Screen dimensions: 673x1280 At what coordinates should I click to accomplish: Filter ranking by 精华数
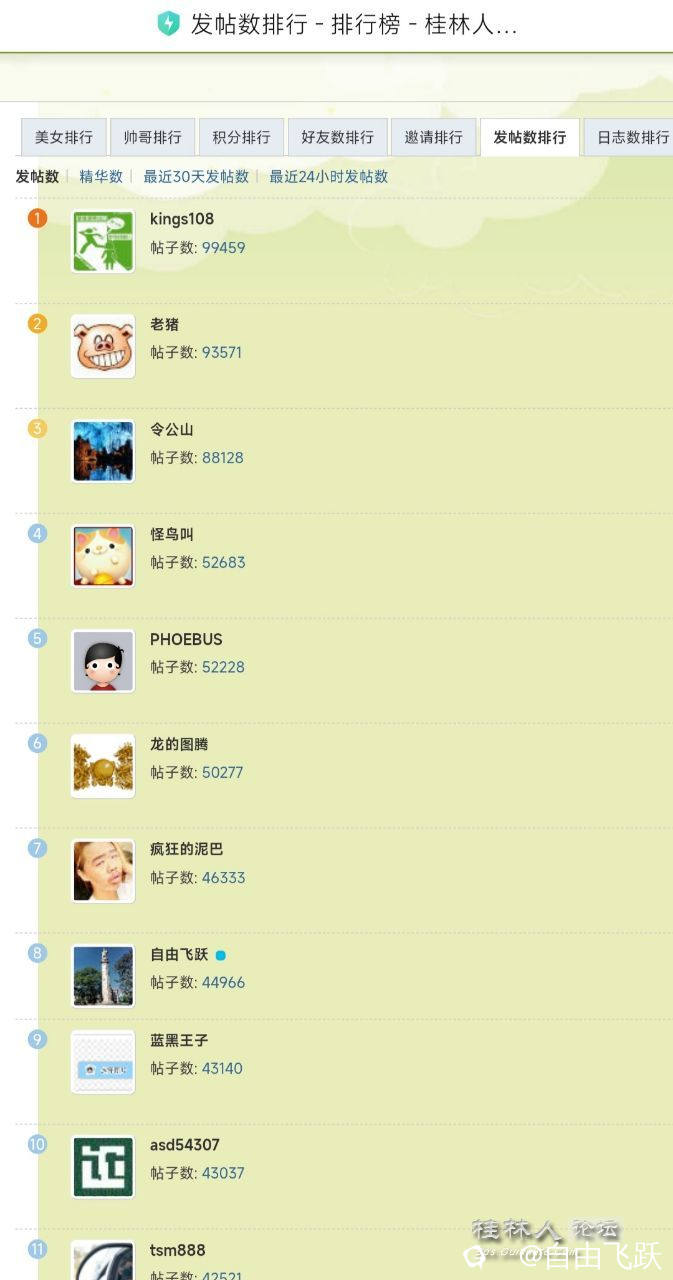(101, 177)
